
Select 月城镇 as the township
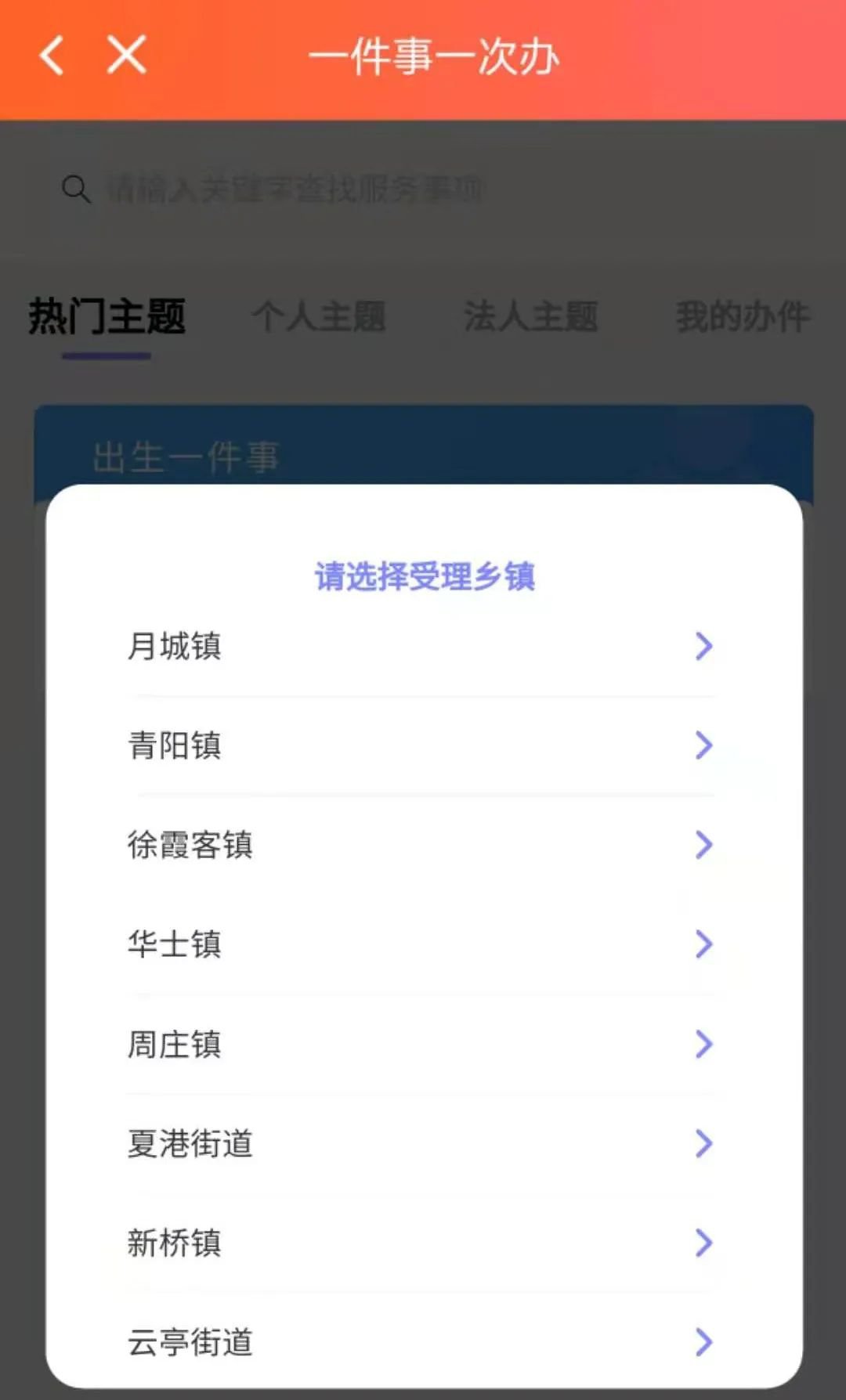click(x=421, y=647)
